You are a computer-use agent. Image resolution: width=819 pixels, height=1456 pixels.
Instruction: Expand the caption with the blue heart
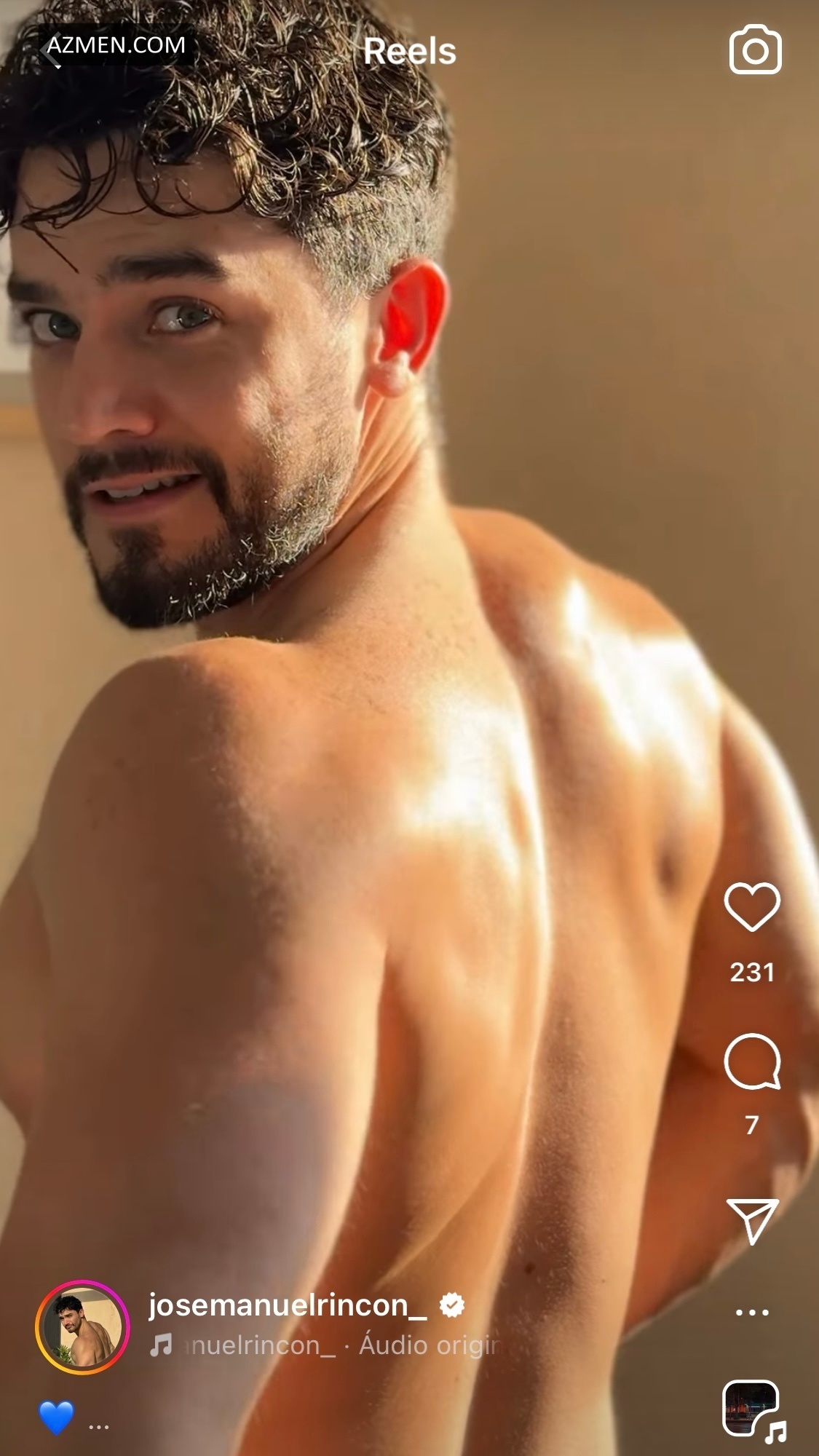(x=99, y=1427)
